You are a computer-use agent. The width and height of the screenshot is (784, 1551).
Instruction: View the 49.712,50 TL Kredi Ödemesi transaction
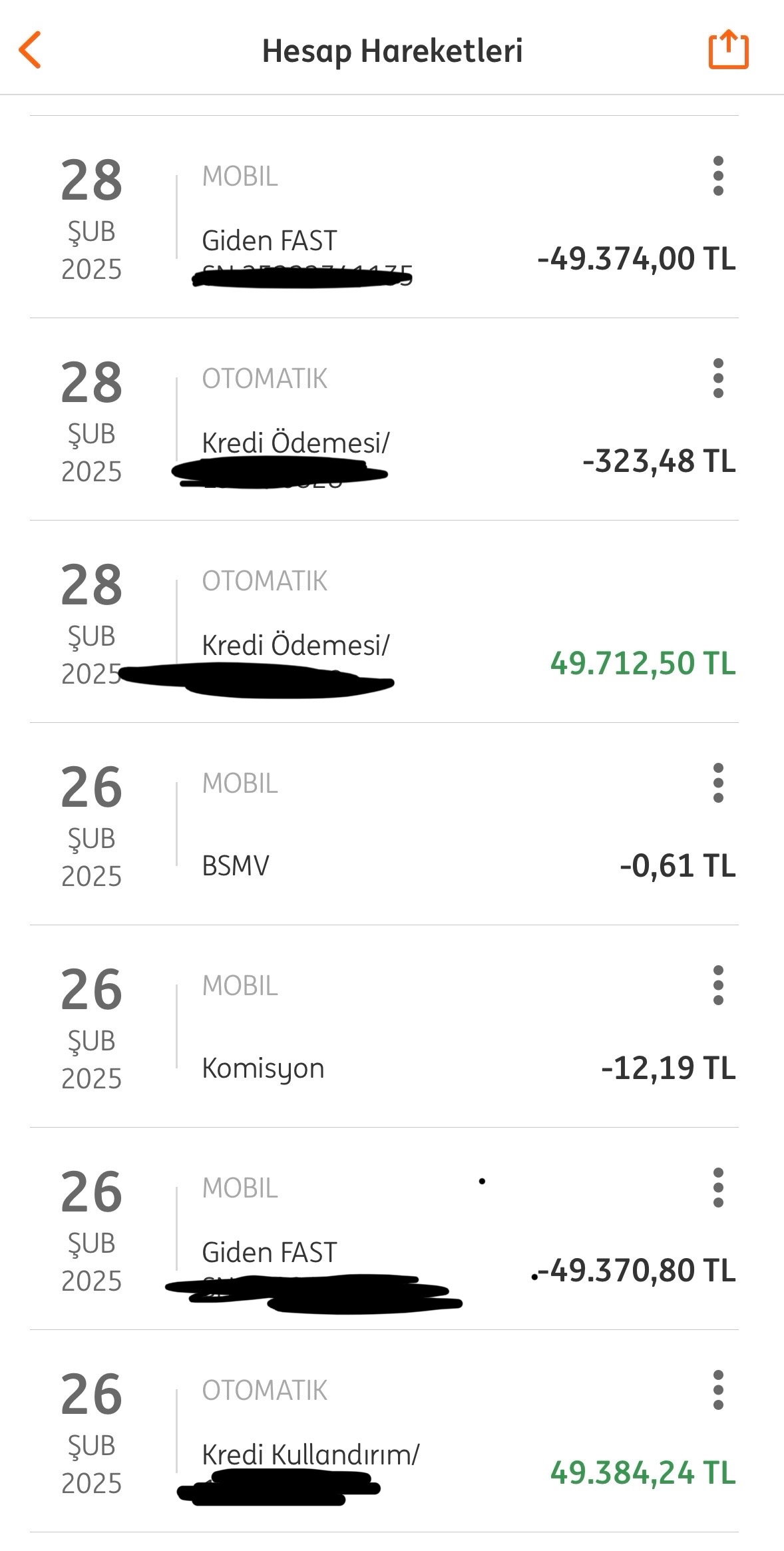(384, 622)
